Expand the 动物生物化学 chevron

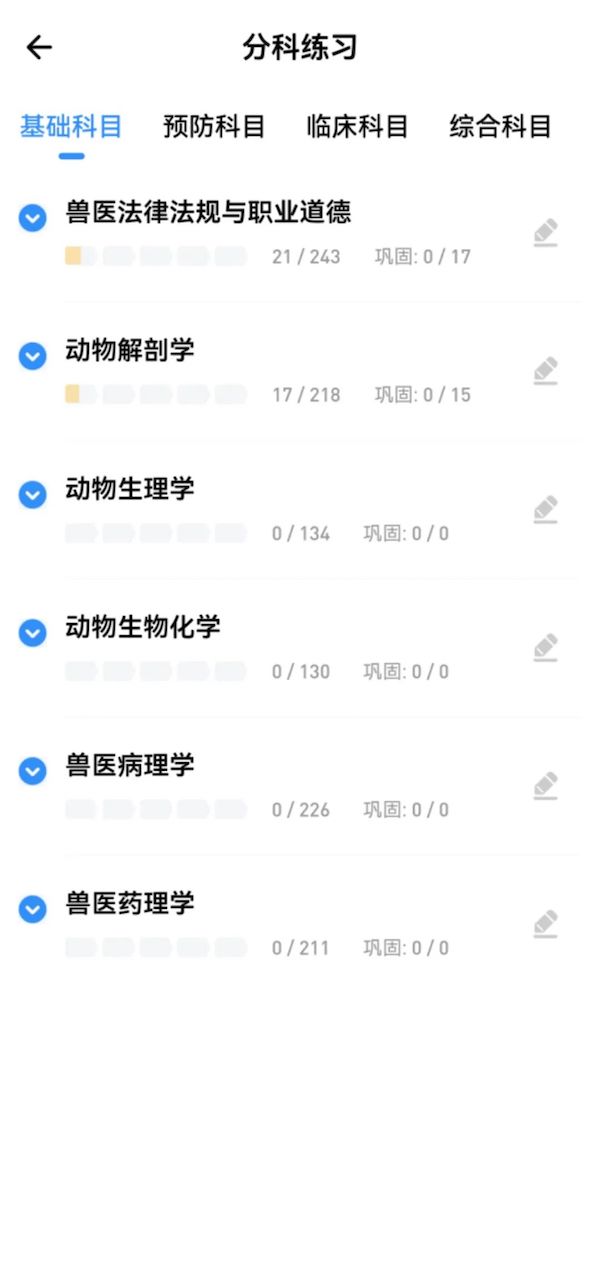coord(33,632)
